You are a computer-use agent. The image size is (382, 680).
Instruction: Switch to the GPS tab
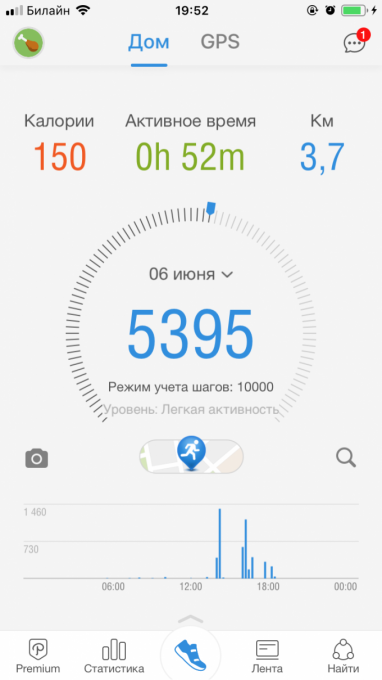pyautogui.click(x=220, y=42)
